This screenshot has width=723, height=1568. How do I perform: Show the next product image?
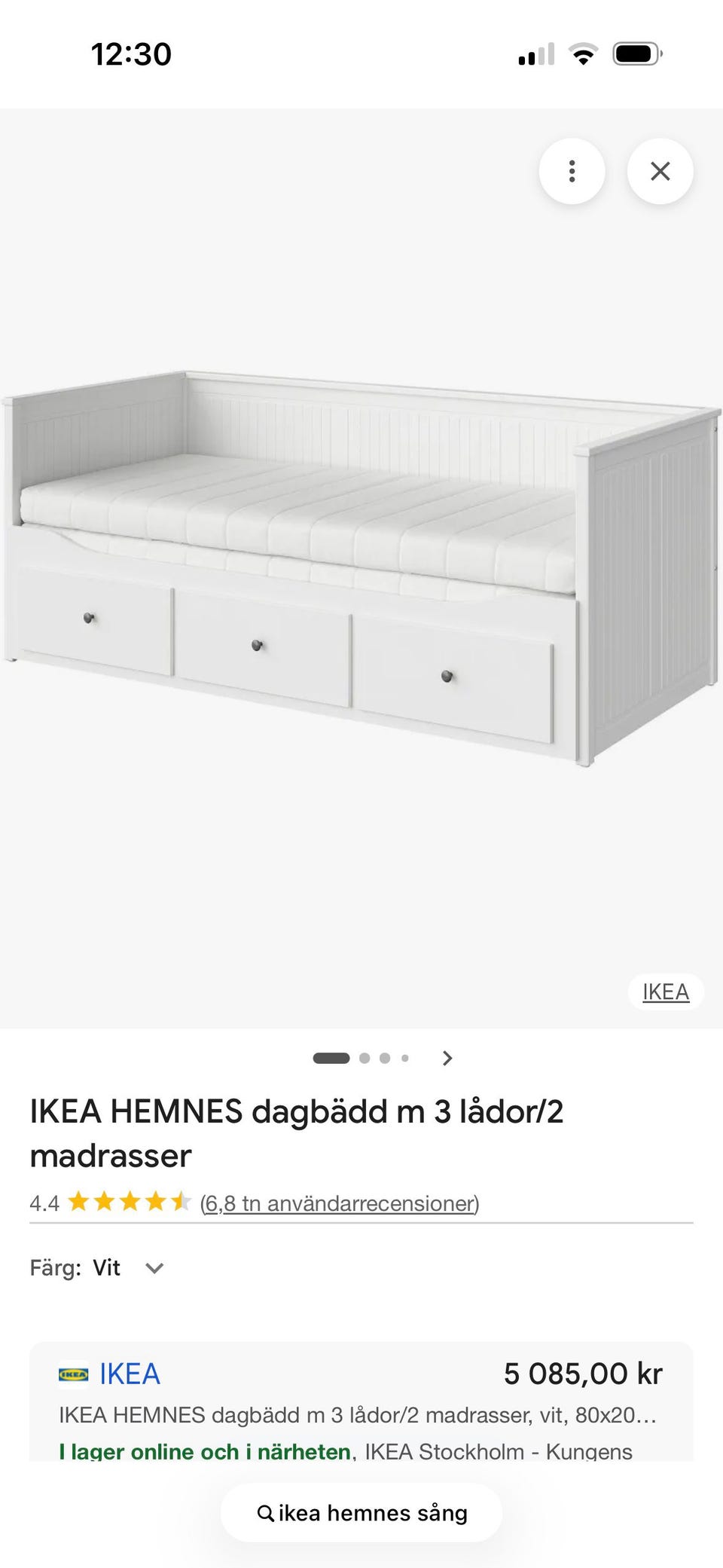pos(447,1058)
